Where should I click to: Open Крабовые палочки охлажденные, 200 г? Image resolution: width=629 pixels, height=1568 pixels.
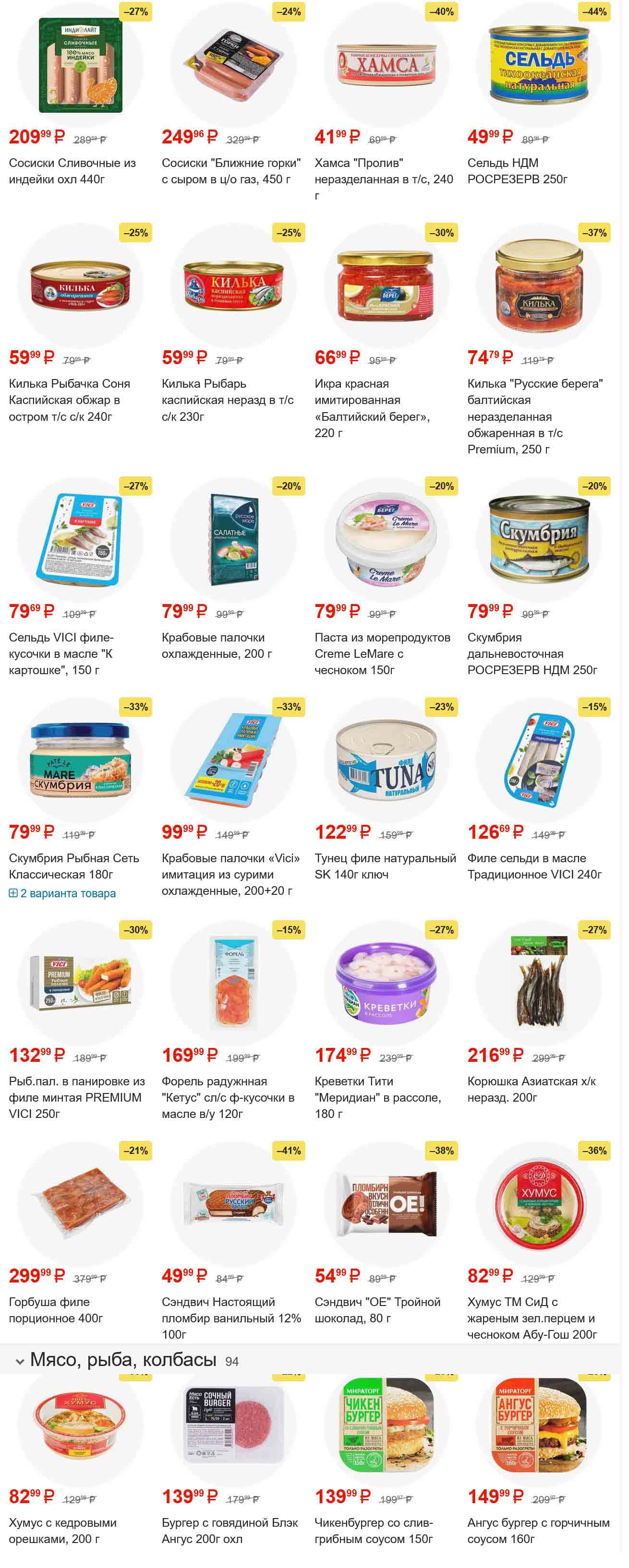point(216,645)
